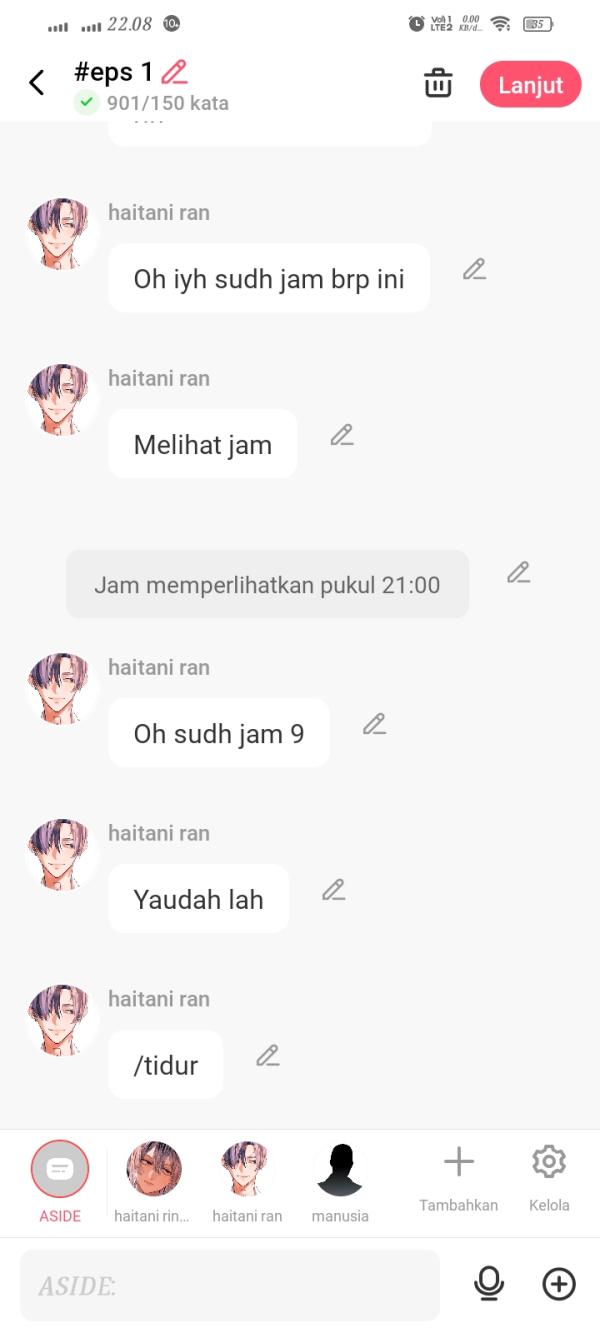Edit the message "Oh iyh sudh jam brp ini"
Image resolution: width=600 pixels, height=1333 pixels.
point(474,269)
